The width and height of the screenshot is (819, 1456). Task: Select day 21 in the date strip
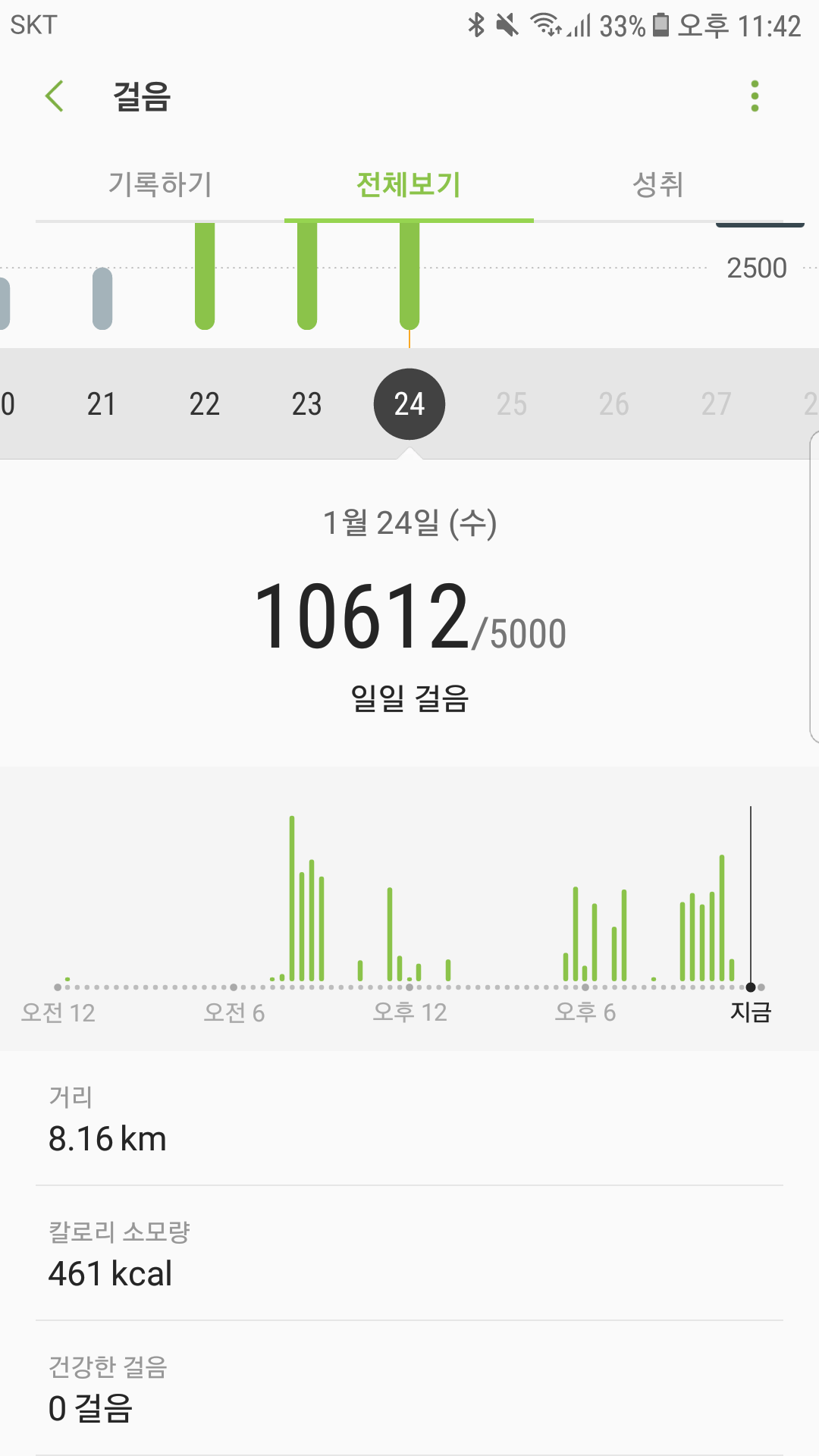(102, 404)
